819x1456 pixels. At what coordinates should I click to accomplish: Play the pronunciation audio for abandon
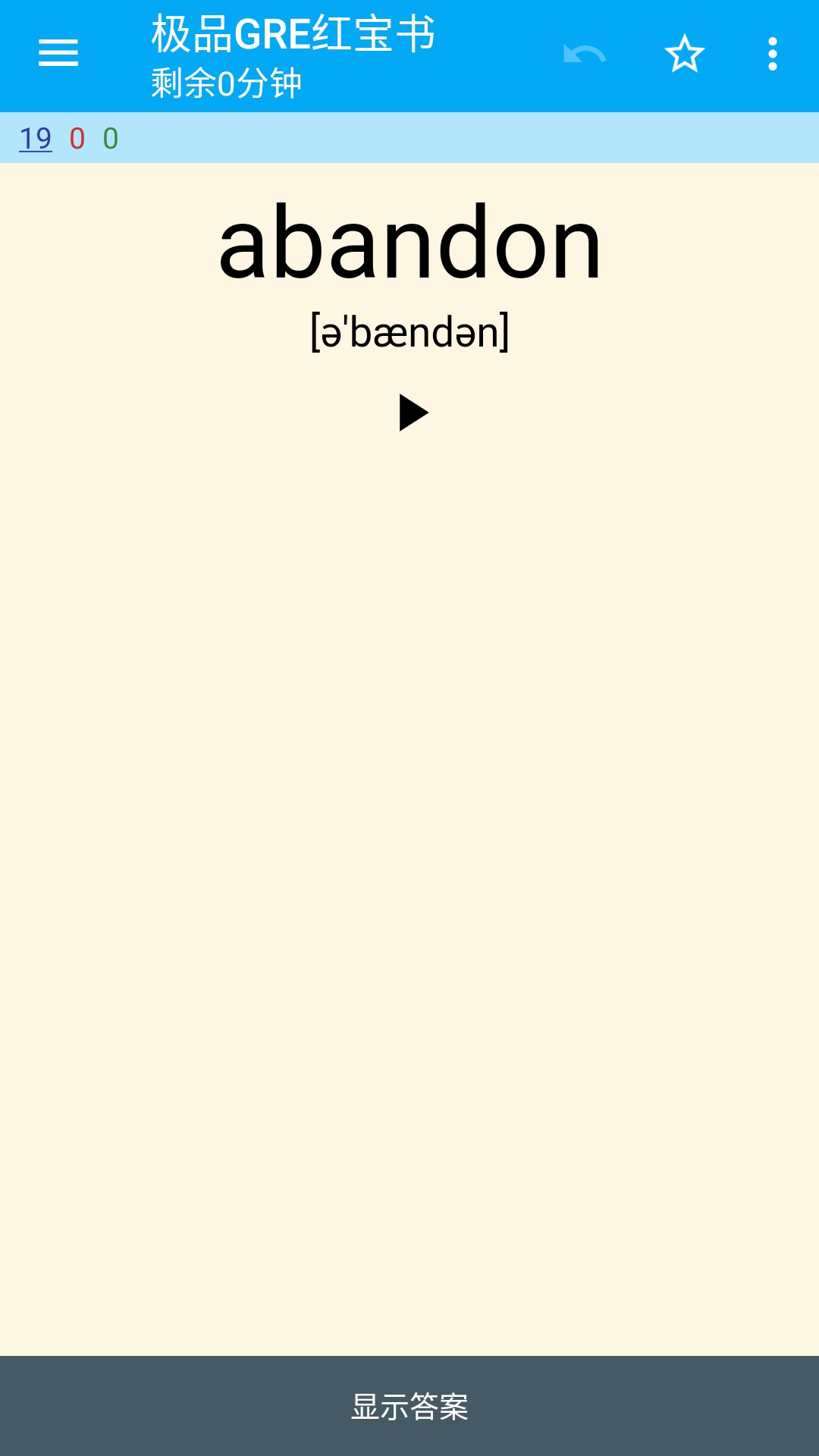(413, 413)
